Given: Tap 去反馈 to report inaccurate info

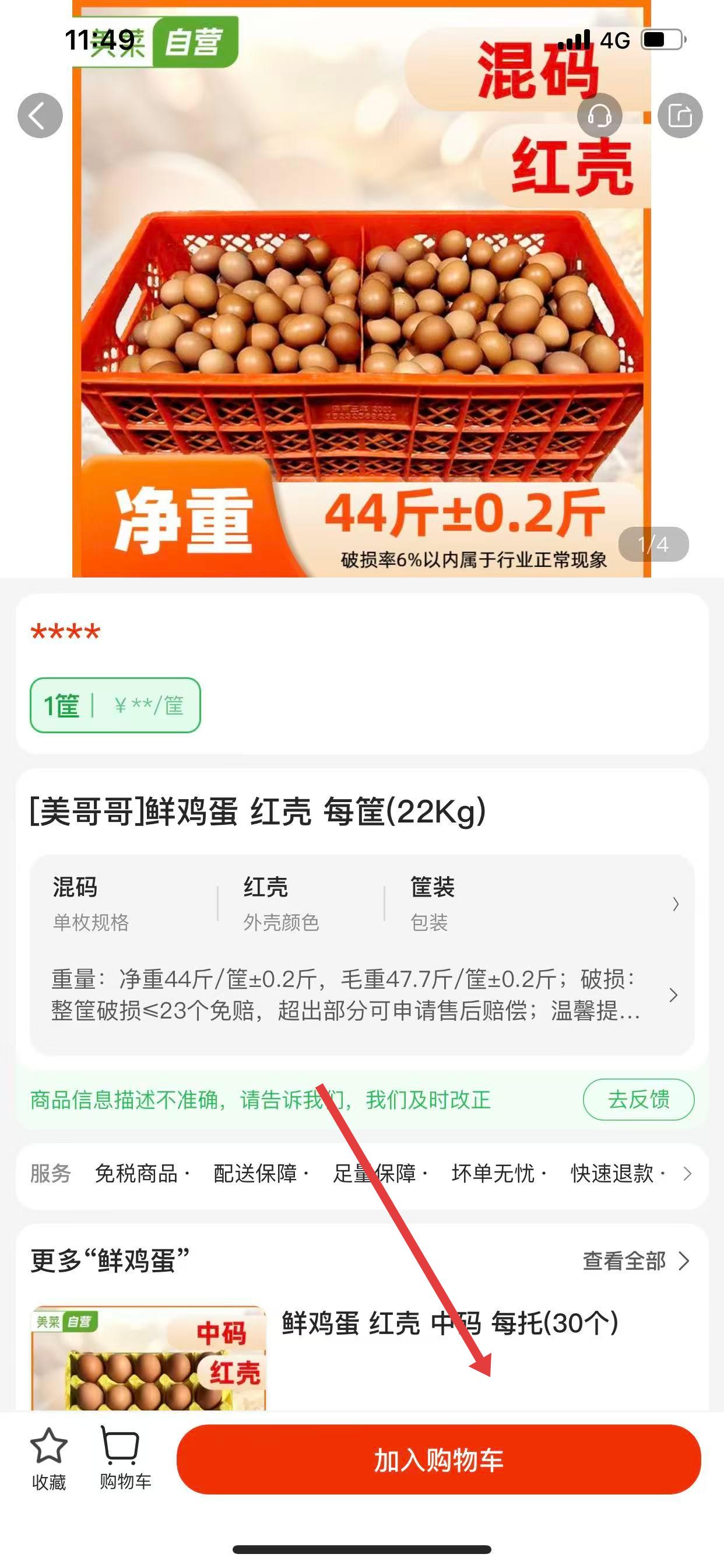Looking at the screenshot, I should point(638,1100).
